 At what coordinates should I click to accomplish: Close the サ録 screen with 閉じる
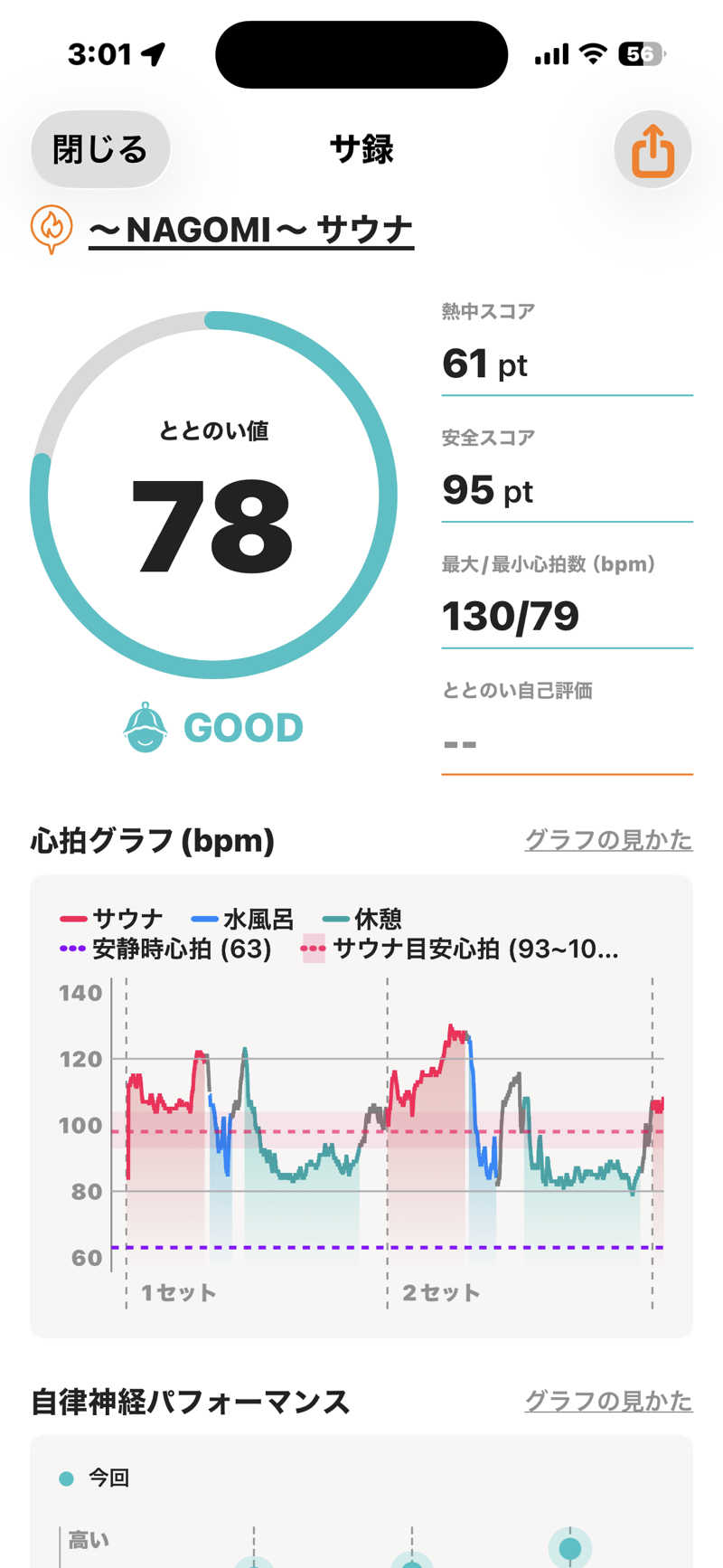(100, 149)
